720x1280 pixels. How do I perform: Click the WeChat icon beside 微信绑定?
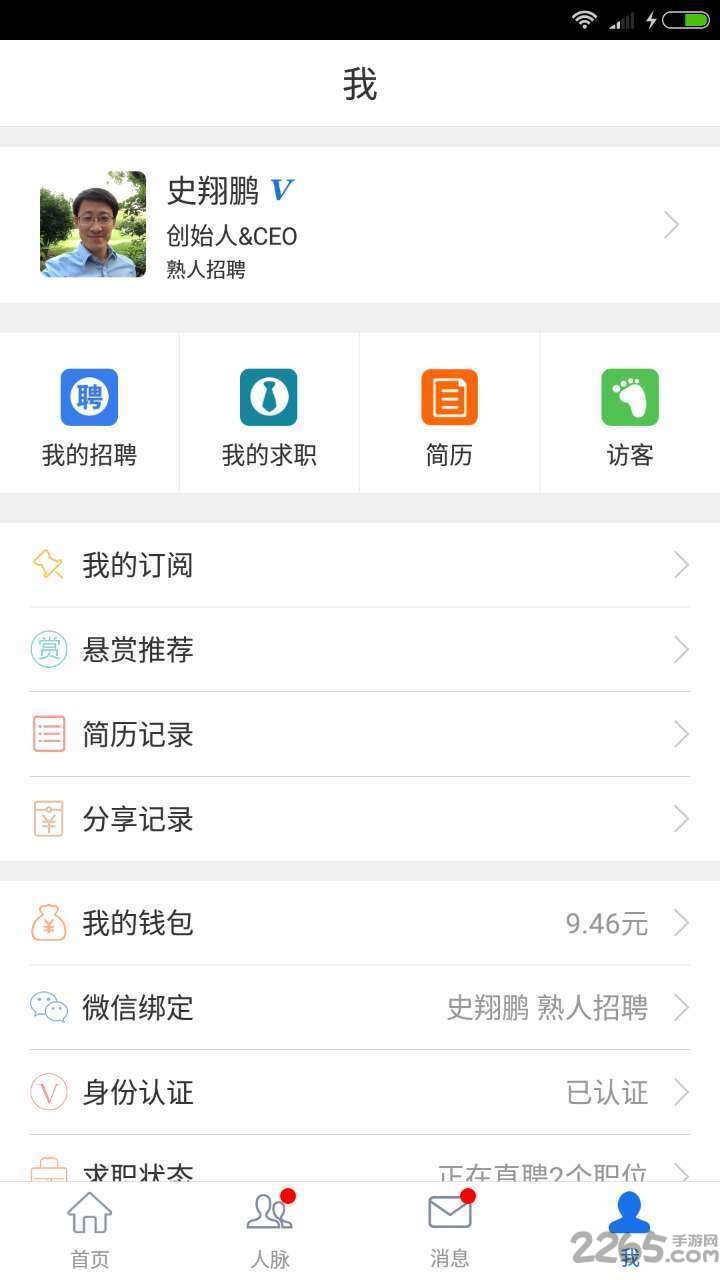[48, 1007]
